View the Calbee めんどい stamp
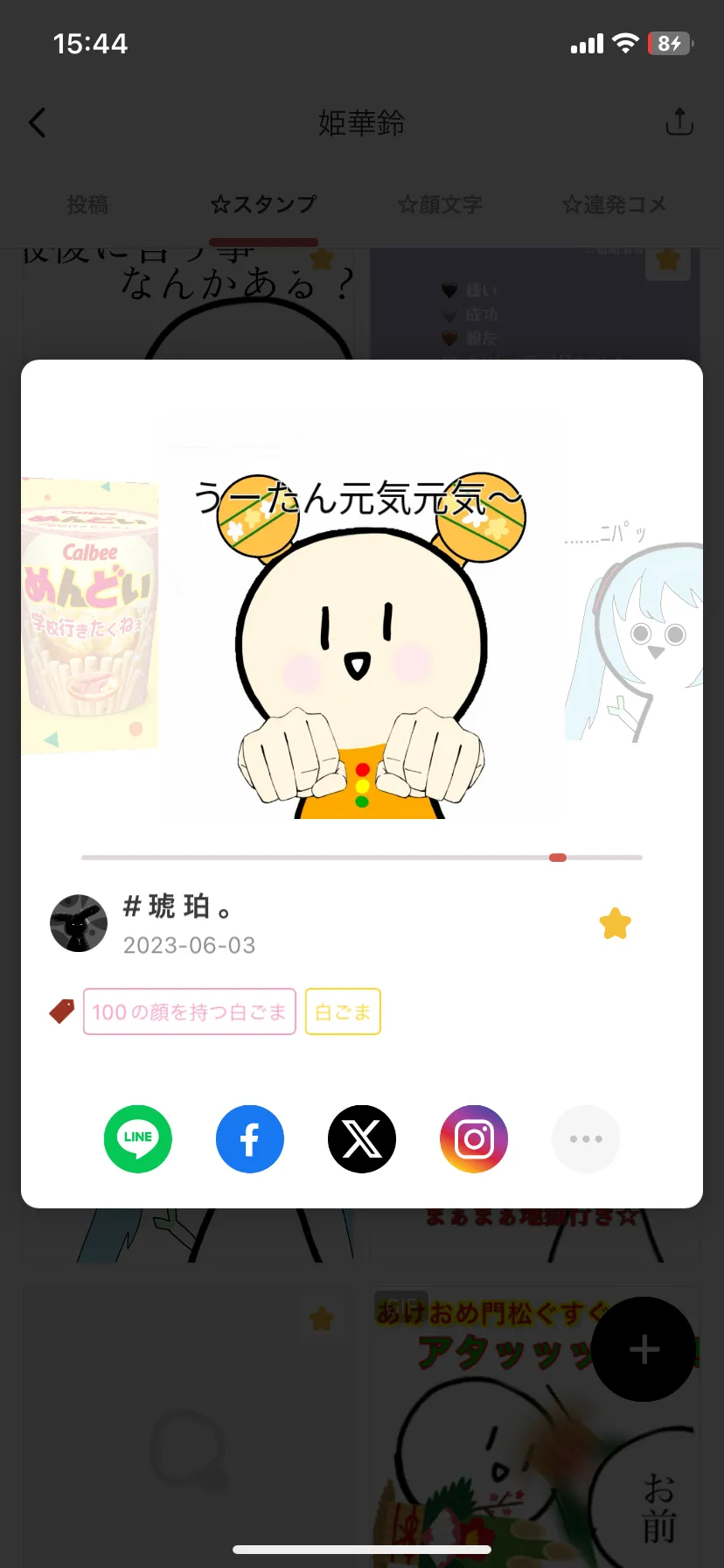 [90, 615]
